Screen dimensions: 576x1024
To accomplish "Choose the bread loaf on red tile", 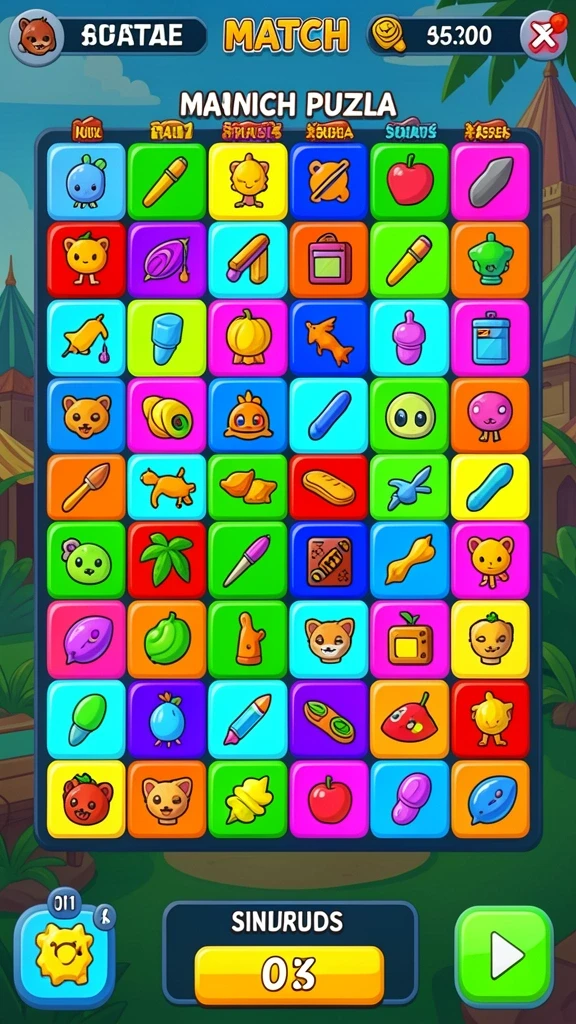I will 328,487.
